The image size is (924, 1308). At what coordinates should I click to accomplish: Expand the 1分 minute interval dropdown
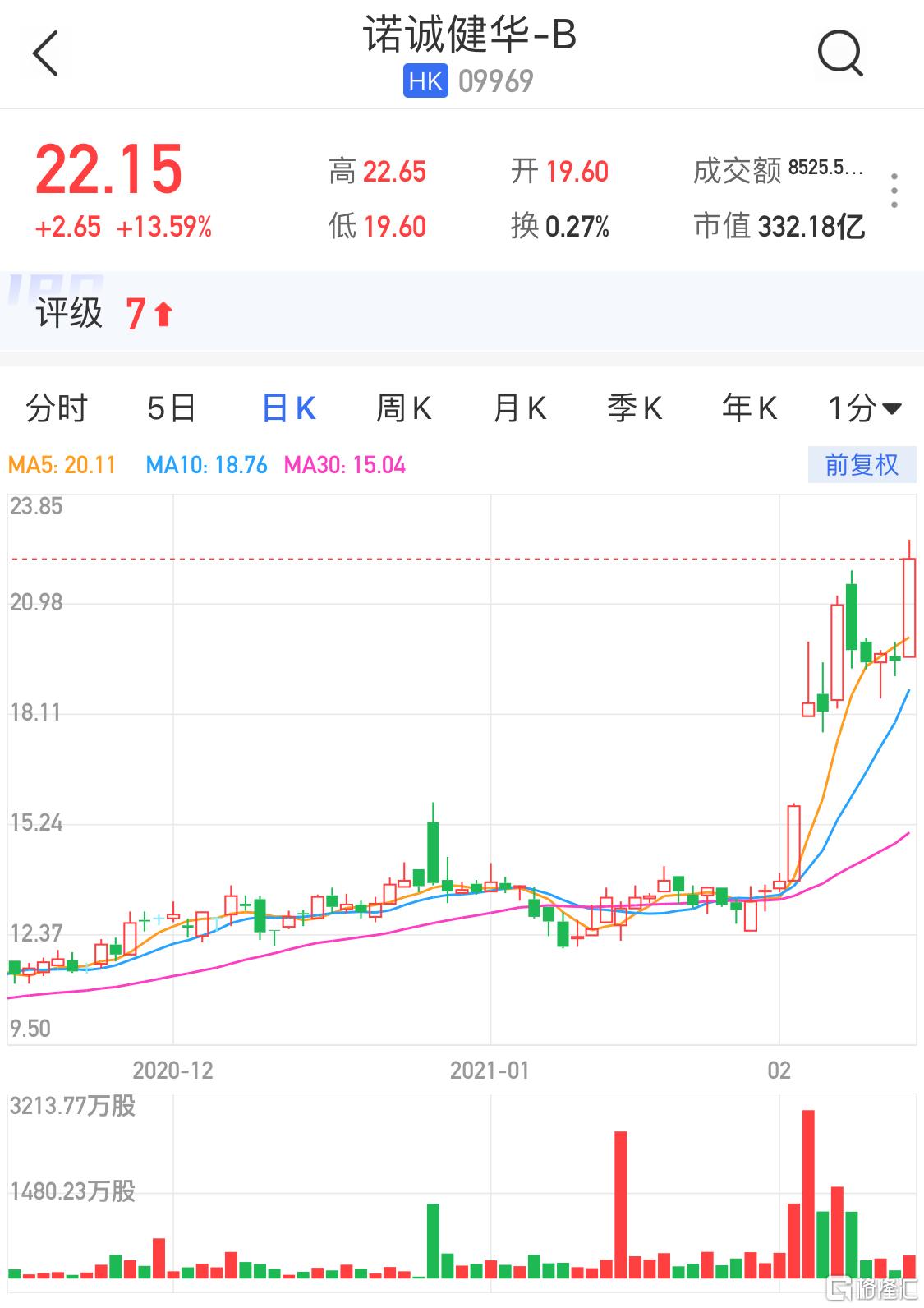click(864, 408)
